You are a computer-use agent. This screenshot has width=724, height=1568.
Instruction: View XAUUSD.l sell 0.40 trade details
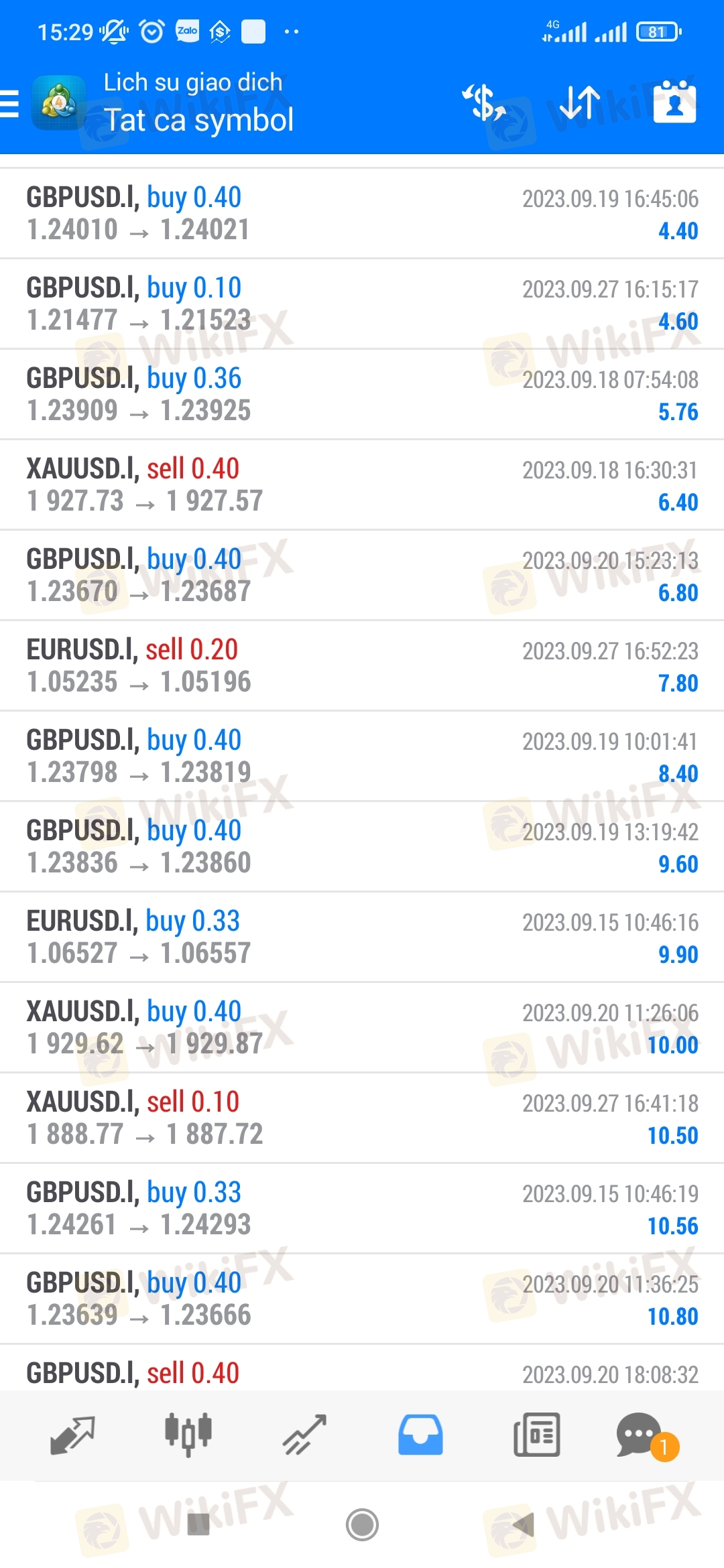coord(362,485)
